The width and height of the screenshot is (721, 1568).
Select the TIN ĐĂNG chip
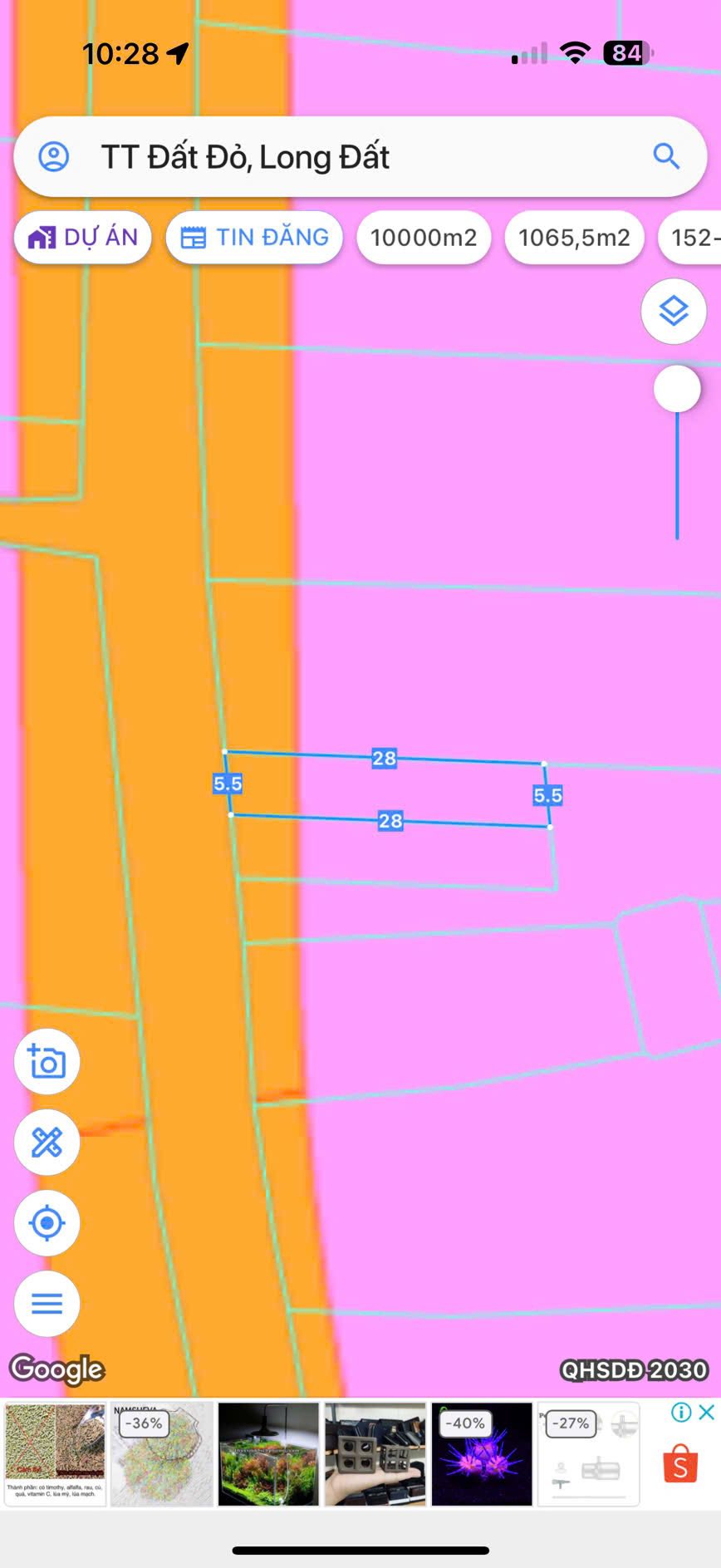point(255,238)
